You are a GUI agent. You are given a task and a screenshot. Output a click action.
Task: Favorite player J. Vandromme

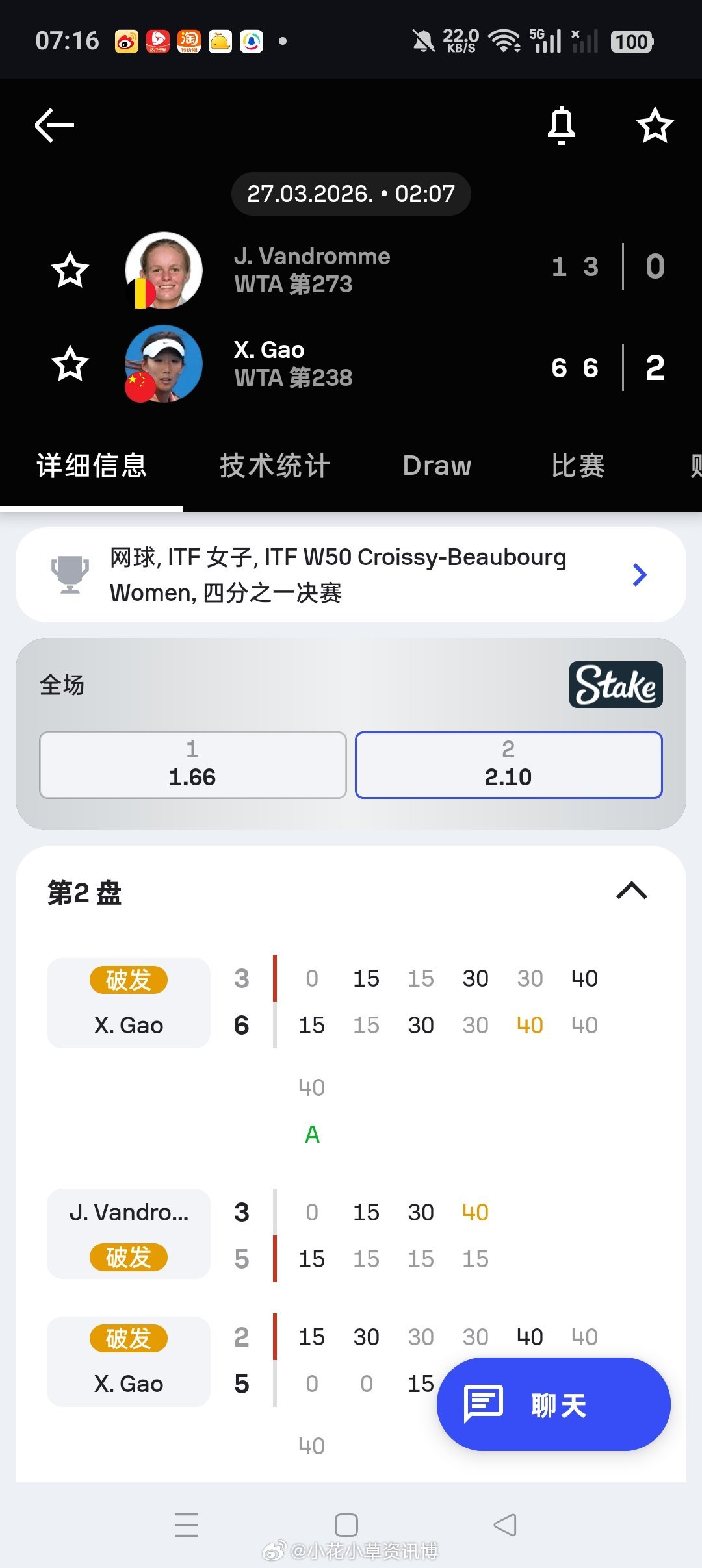[70, 270]
